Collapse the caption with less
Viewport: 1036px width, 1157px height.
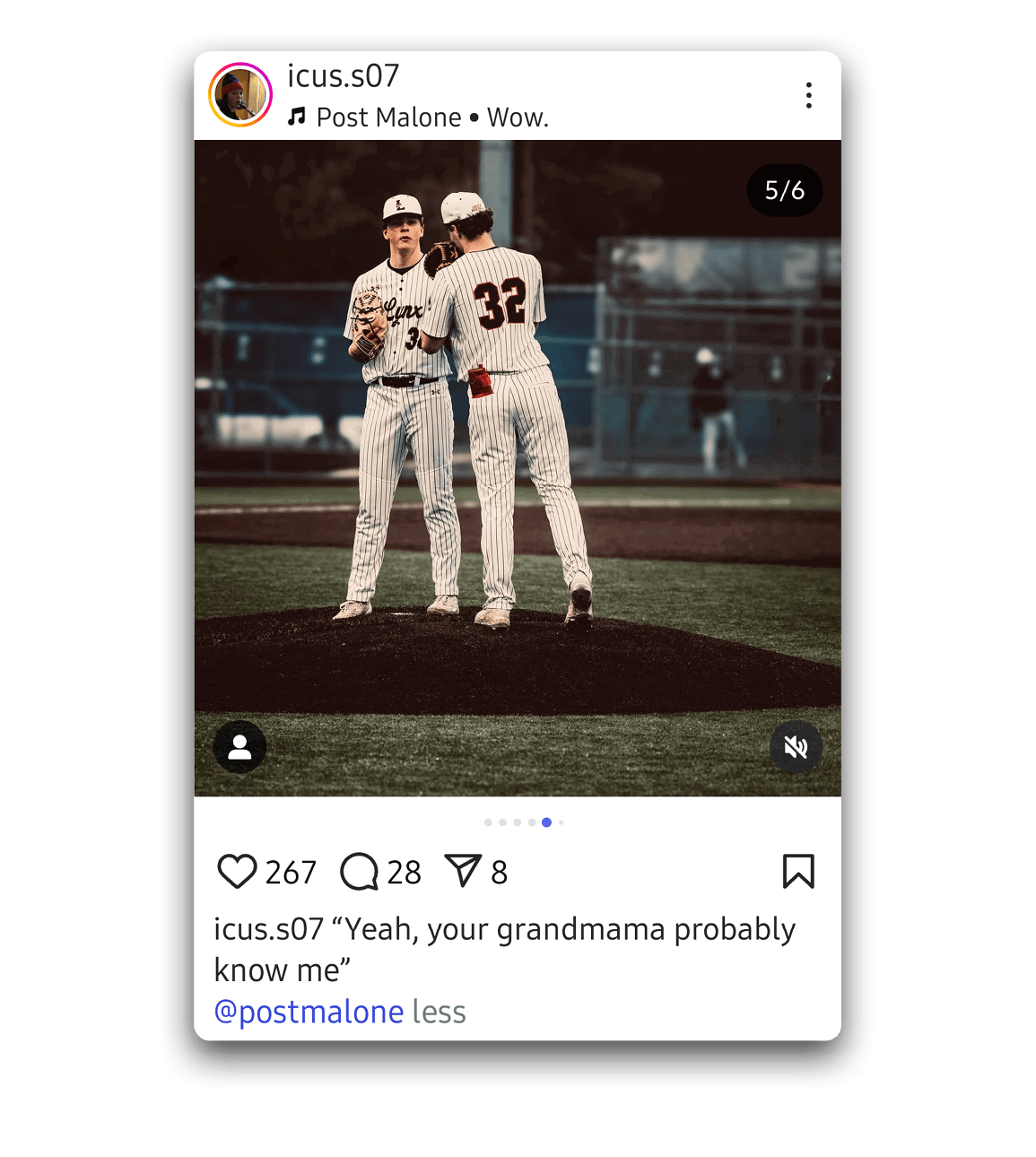pos(439,1012)
